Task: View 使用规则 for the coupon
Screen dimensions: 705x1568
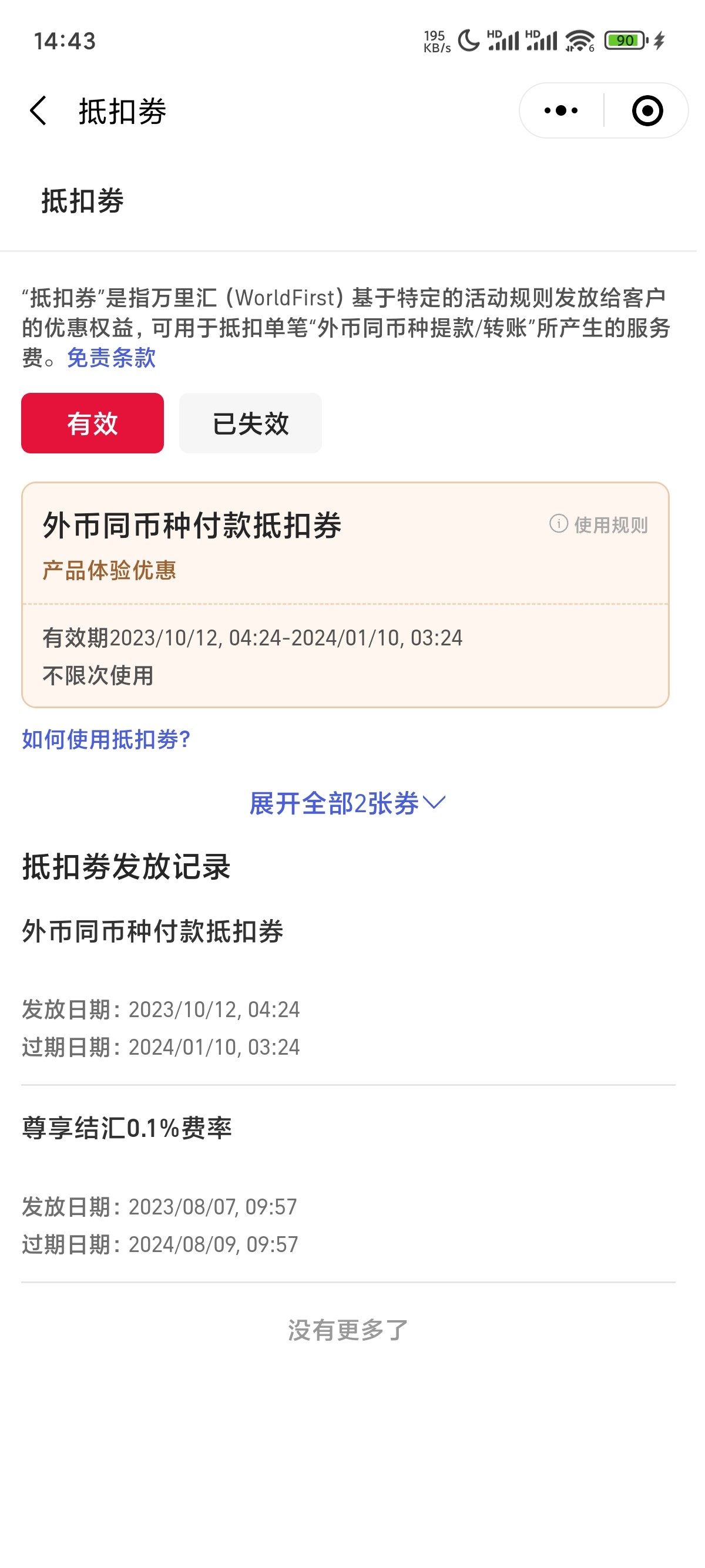Action: tap(599, 524)
